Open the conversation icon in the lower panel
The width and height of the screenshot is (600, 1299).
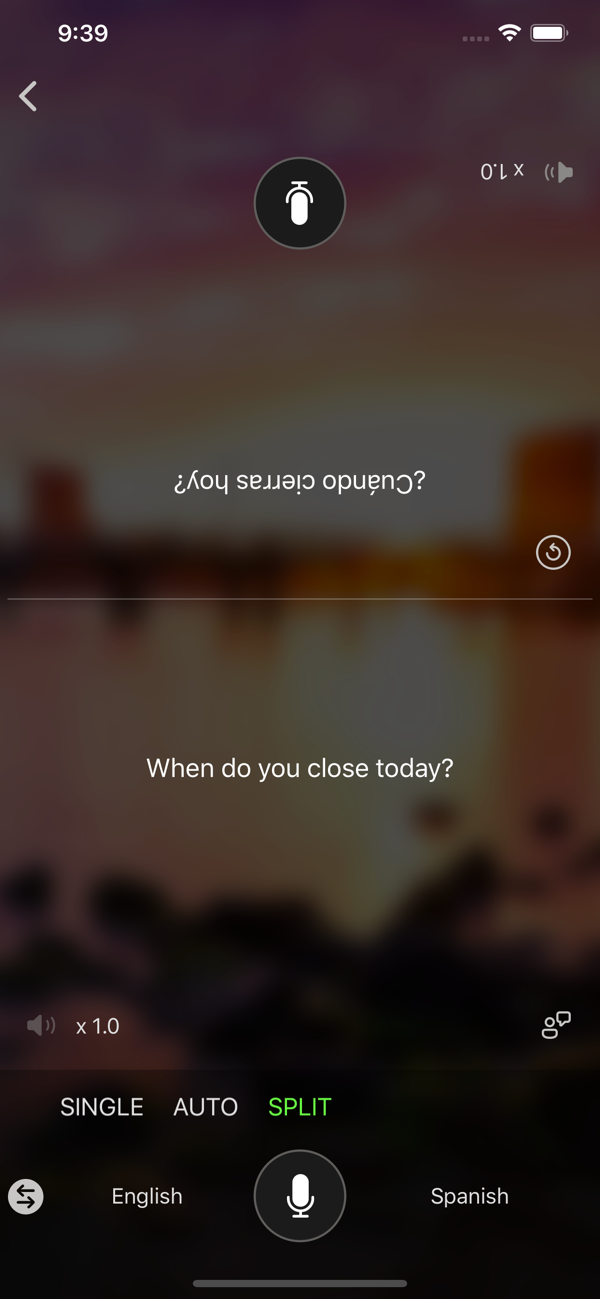556,1026
